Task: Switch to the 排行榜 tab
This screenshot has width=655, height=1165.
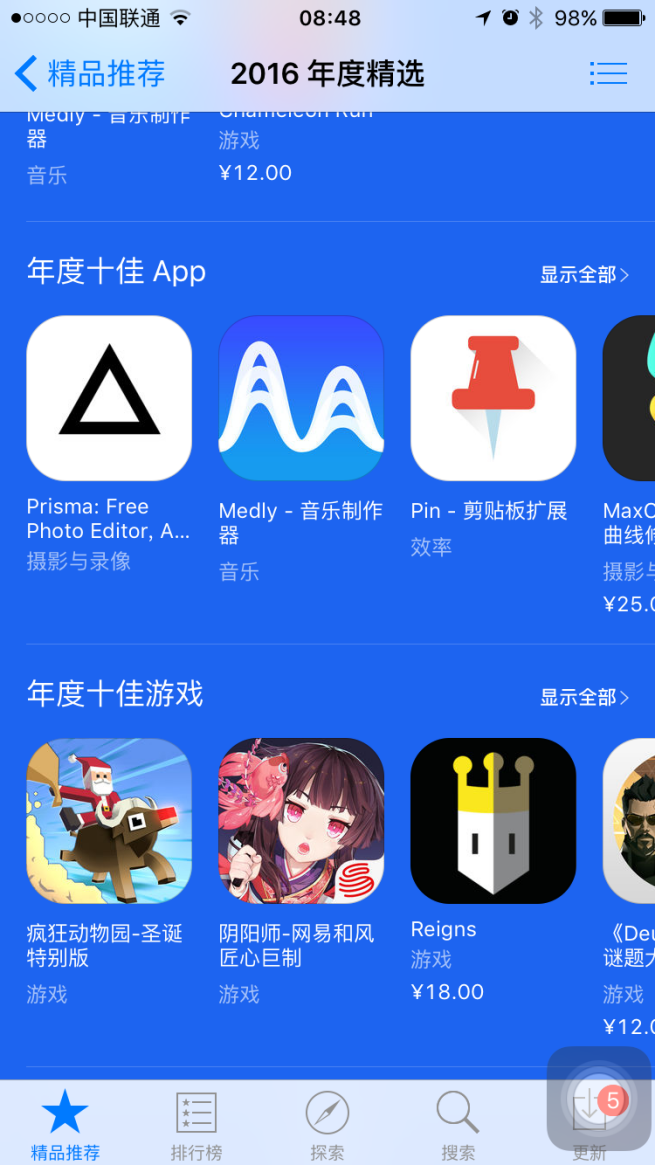Action: (196, 1125)
